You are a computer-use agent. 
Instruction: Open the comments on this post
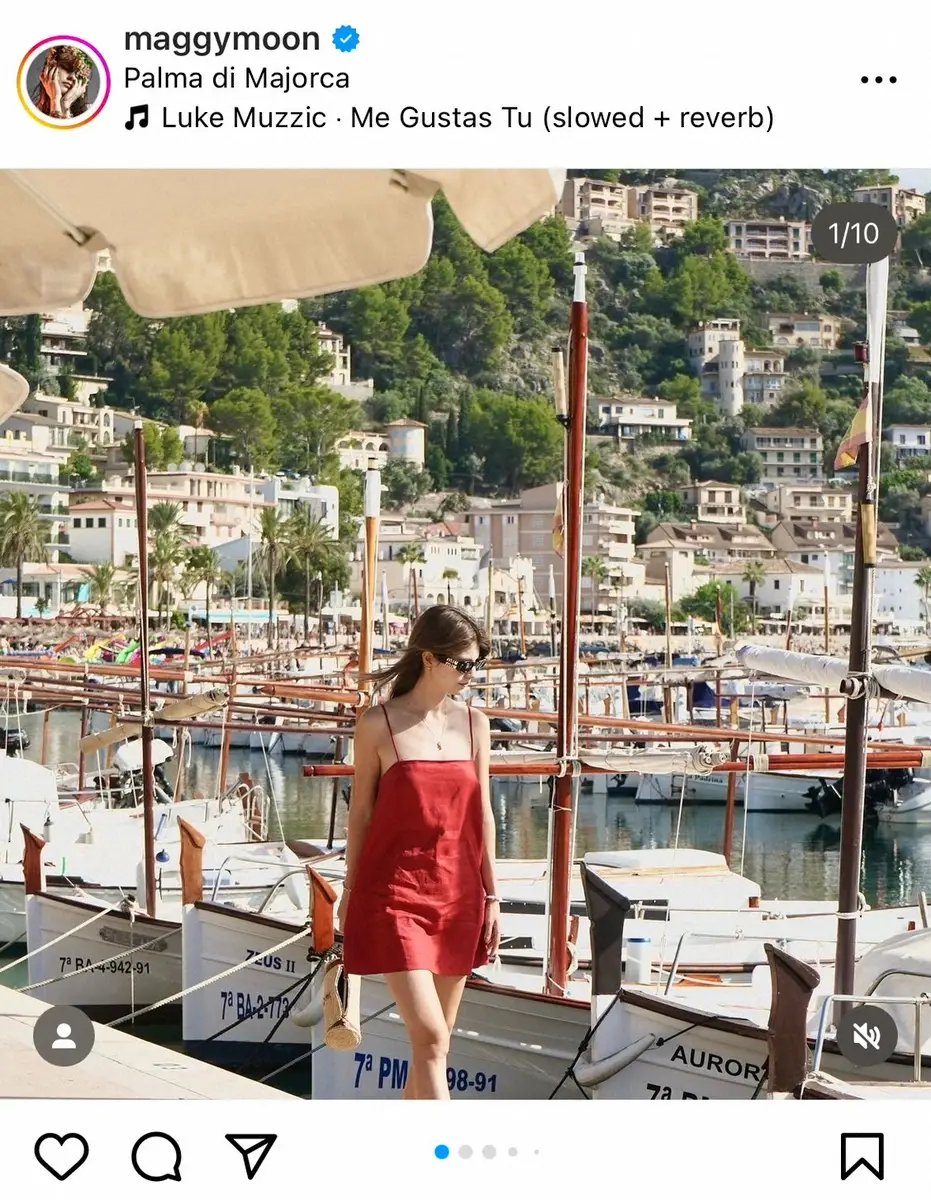pos(157,1157)
